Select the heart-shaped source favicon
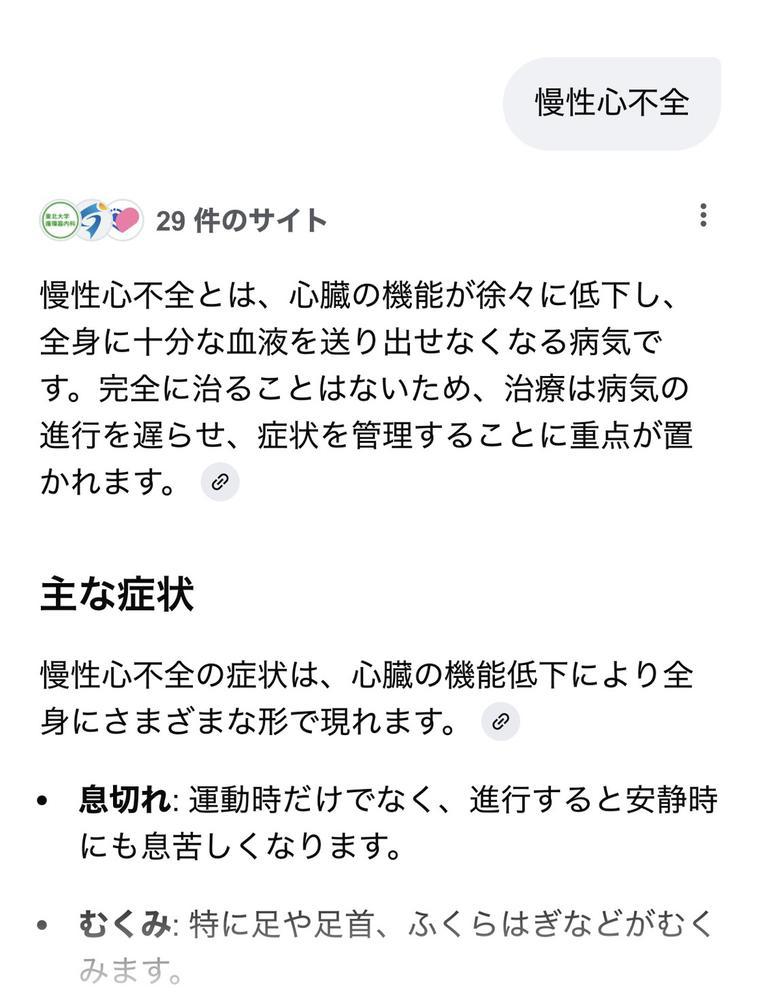760x1000 pixels. [x=125, y=219]
